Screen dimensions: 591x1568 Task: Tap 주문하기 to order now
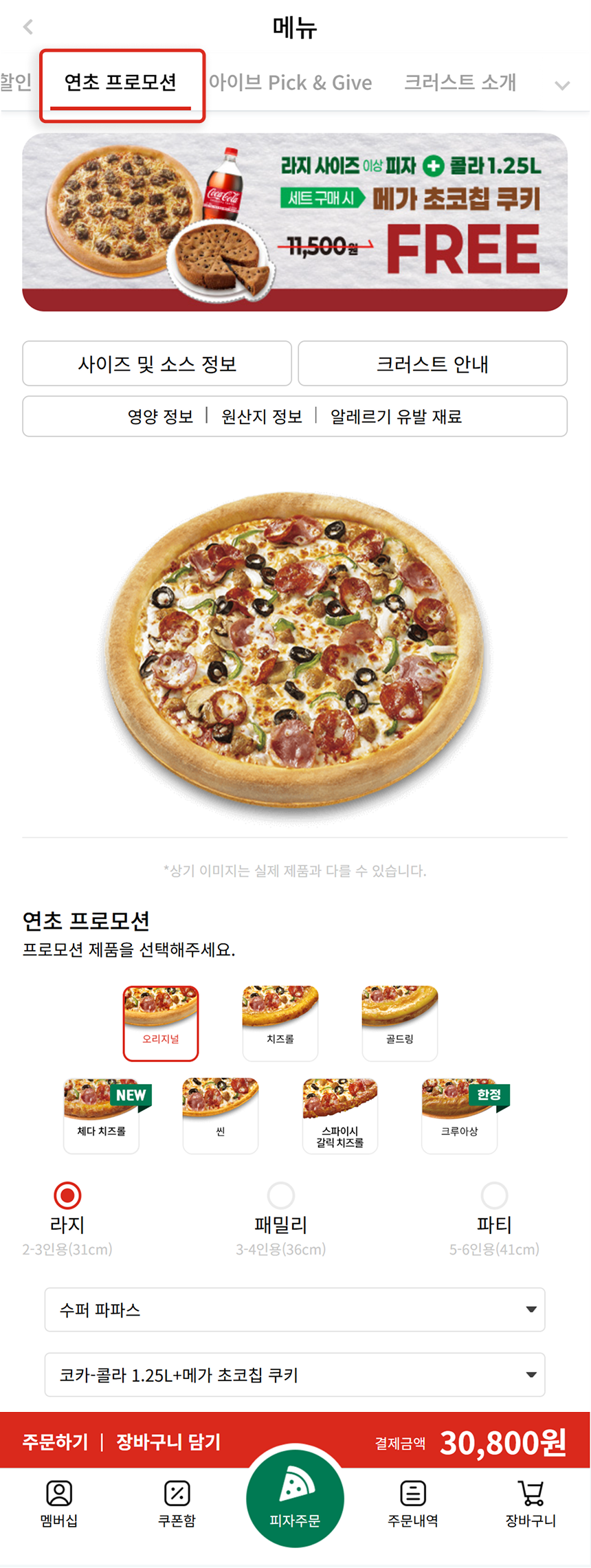click(55, 1442)
